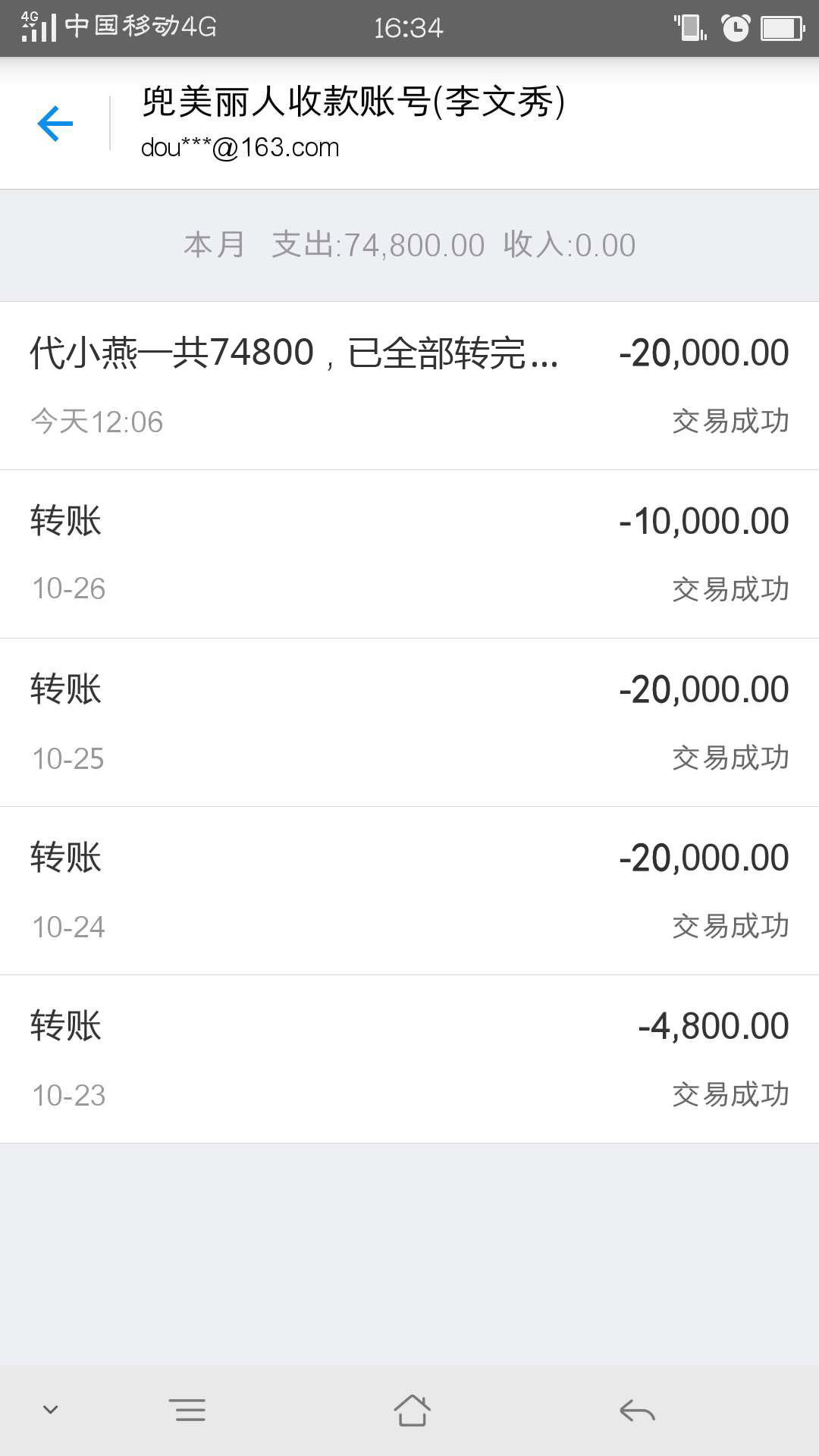Open the system menu button
Viewport: 819px width, 1456px height.
pos(187,1410)
